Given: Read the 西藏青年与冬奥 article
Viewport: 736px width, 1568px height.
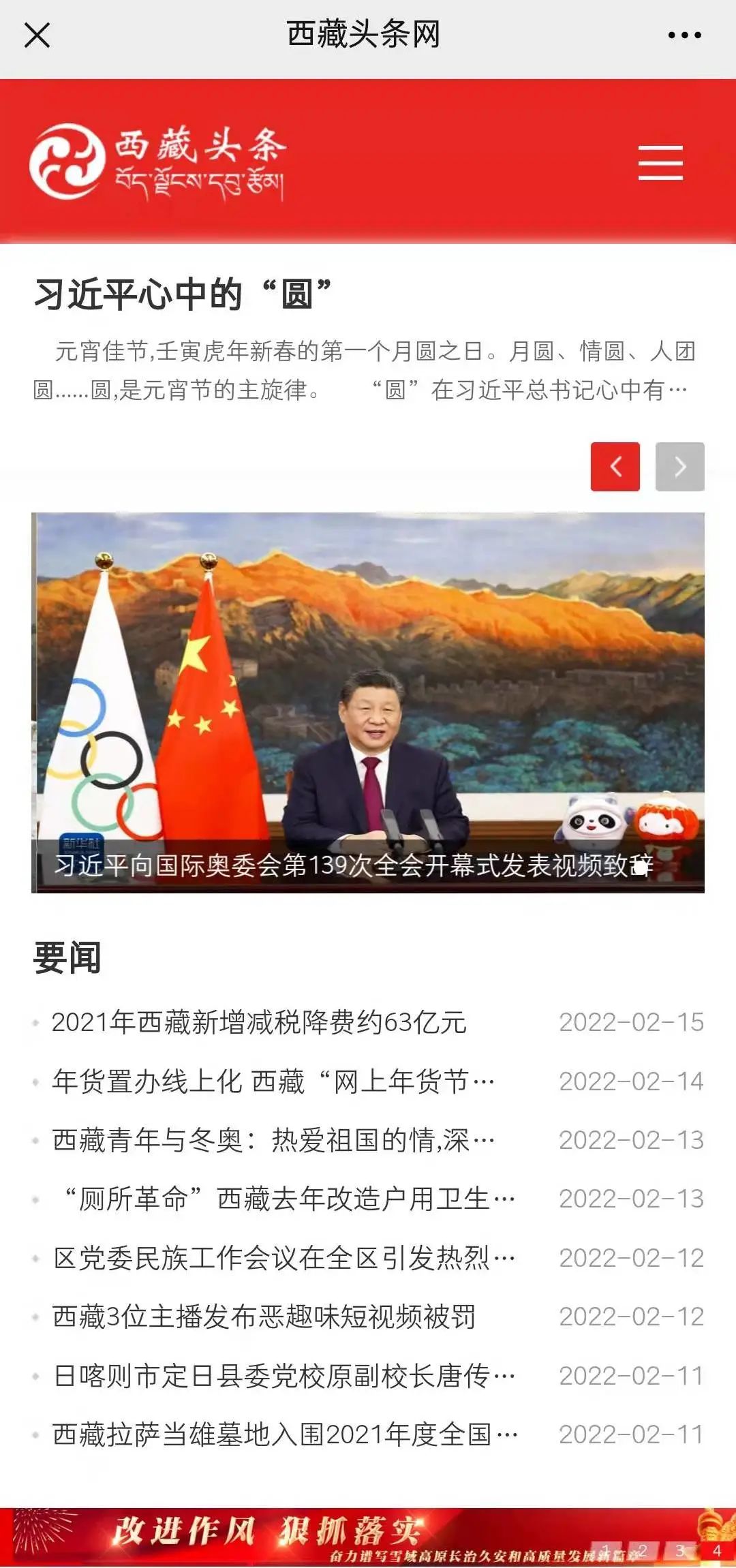Looking at the screenshot, I should pyautogui.click(x=273, y=1140).
